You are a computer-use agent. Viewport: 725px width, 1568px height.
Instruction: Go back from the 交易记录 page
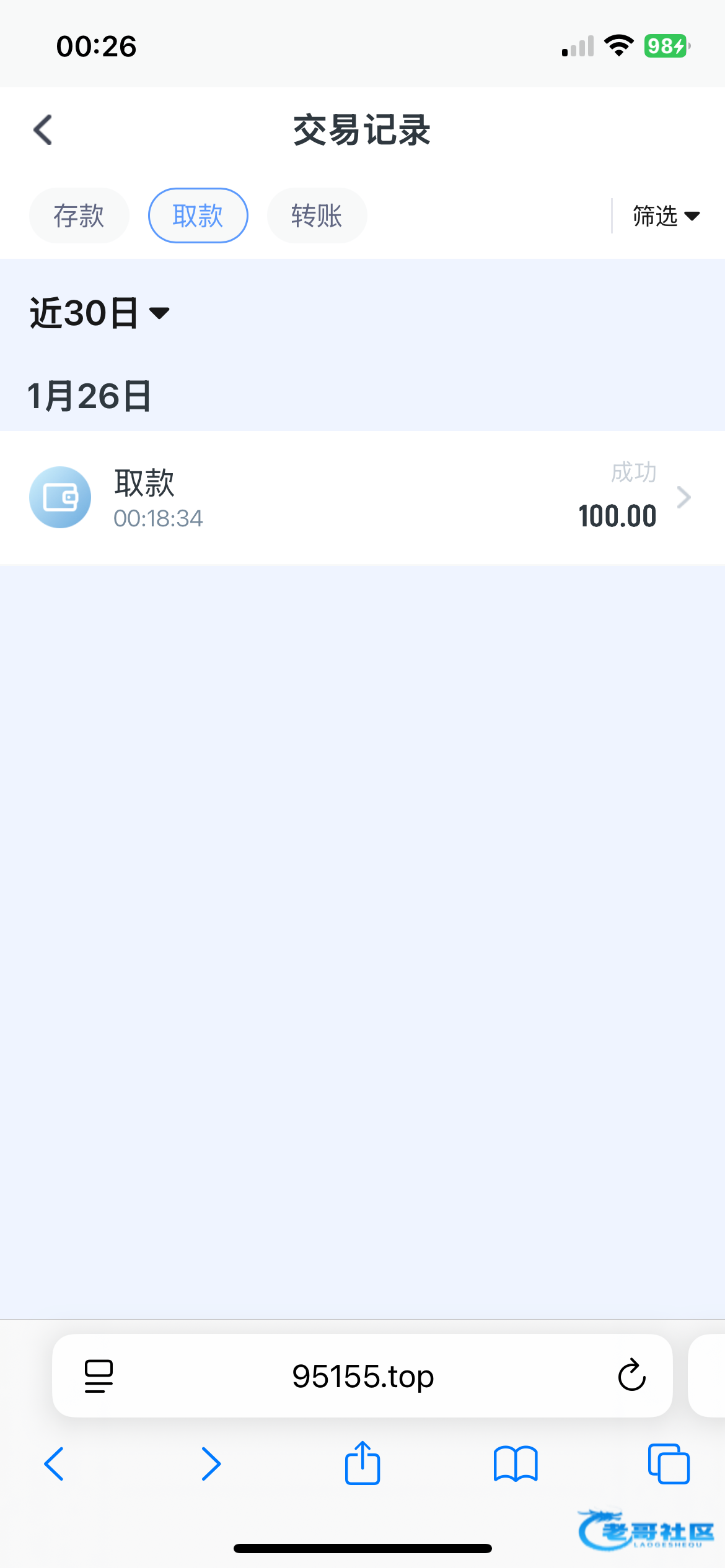tap(43, 130)
